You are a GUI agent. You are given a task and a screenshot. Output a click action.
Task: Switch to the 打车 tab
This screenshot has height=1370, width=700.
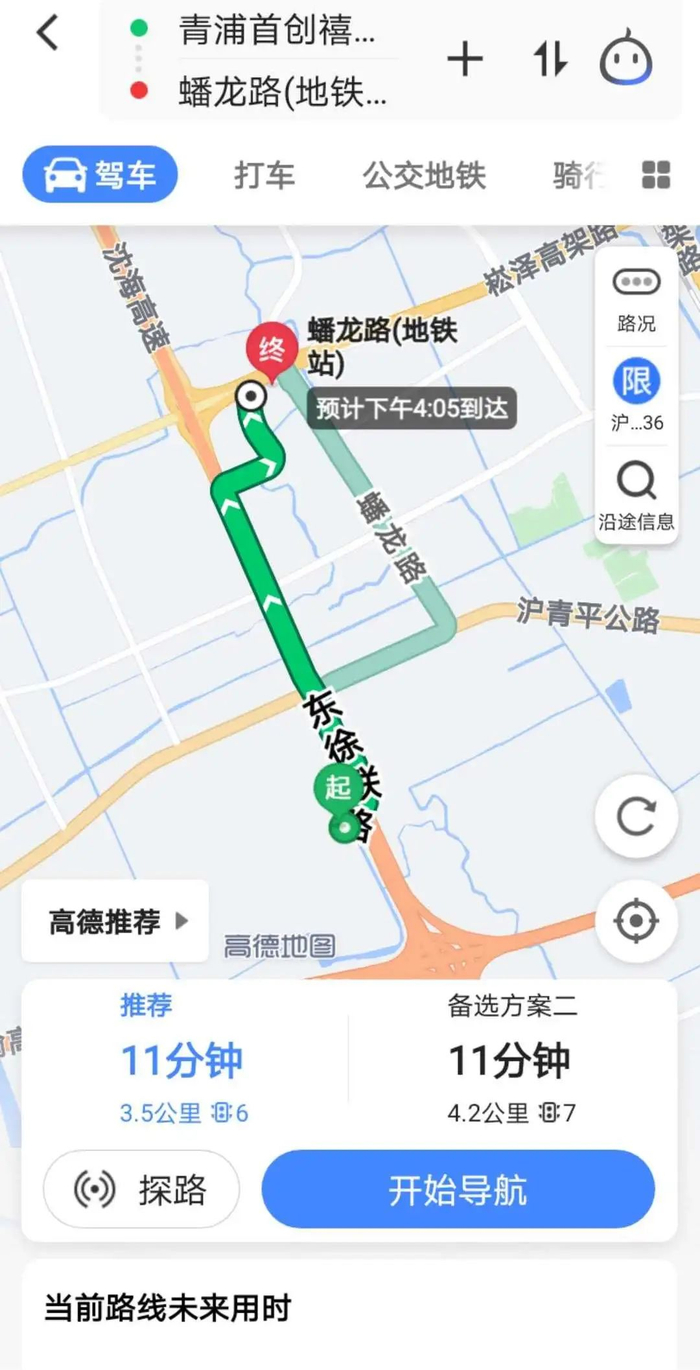[x=265, y=176]
